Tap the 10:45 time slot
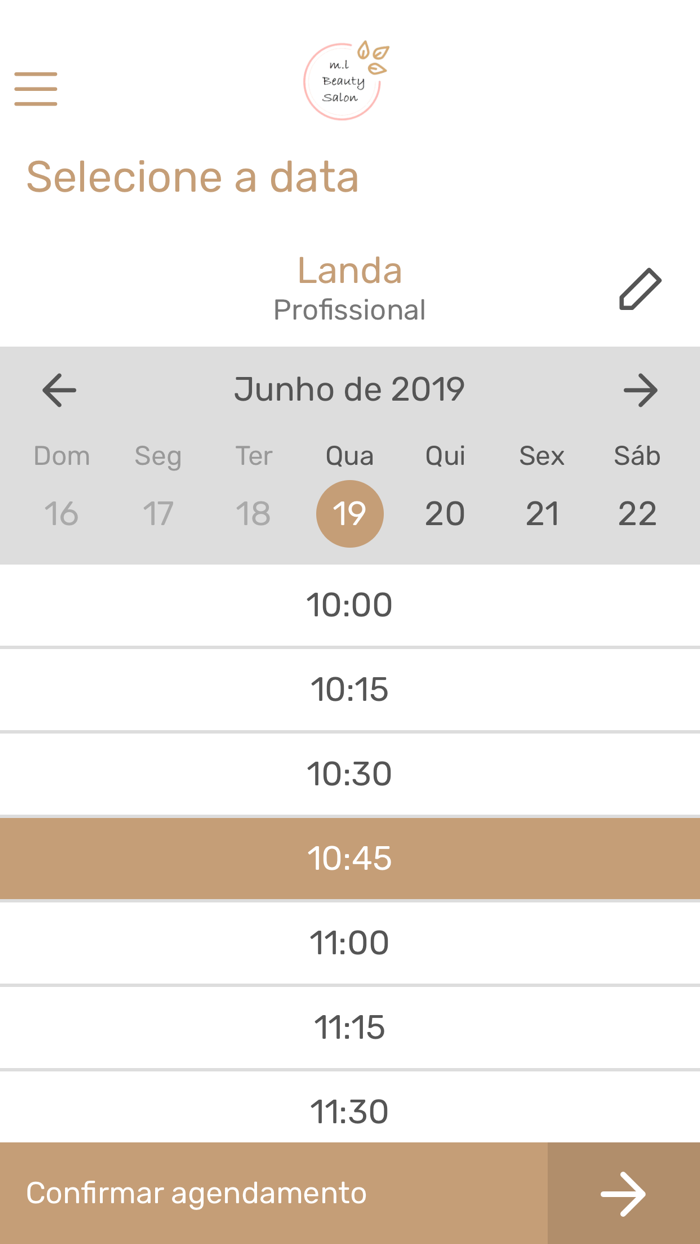This screenshot has height=1244, width=700. (350, 858)
